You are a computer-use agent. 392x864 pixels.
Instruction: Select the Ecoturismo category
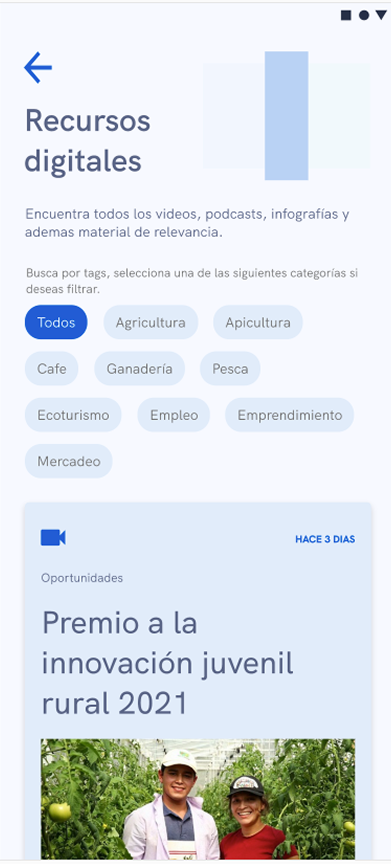[73, 415]
